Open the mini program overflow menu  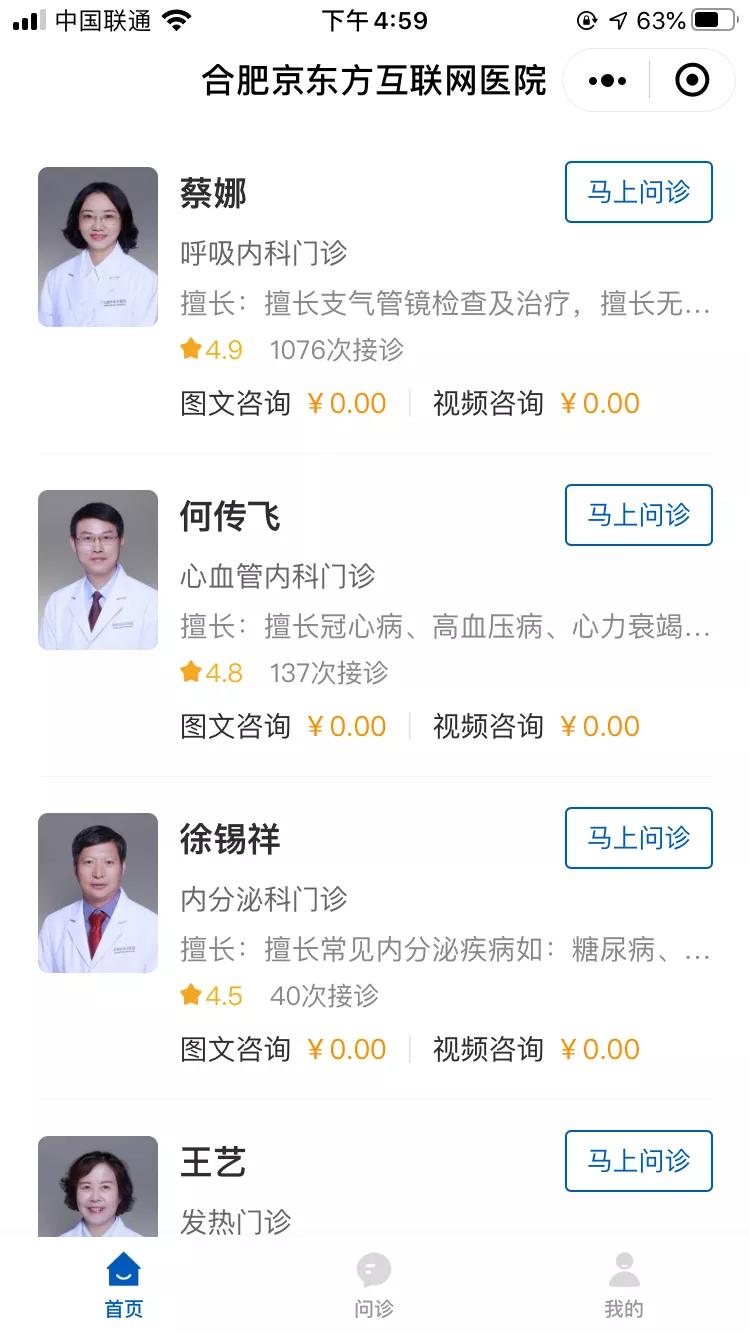coord(607,81)
